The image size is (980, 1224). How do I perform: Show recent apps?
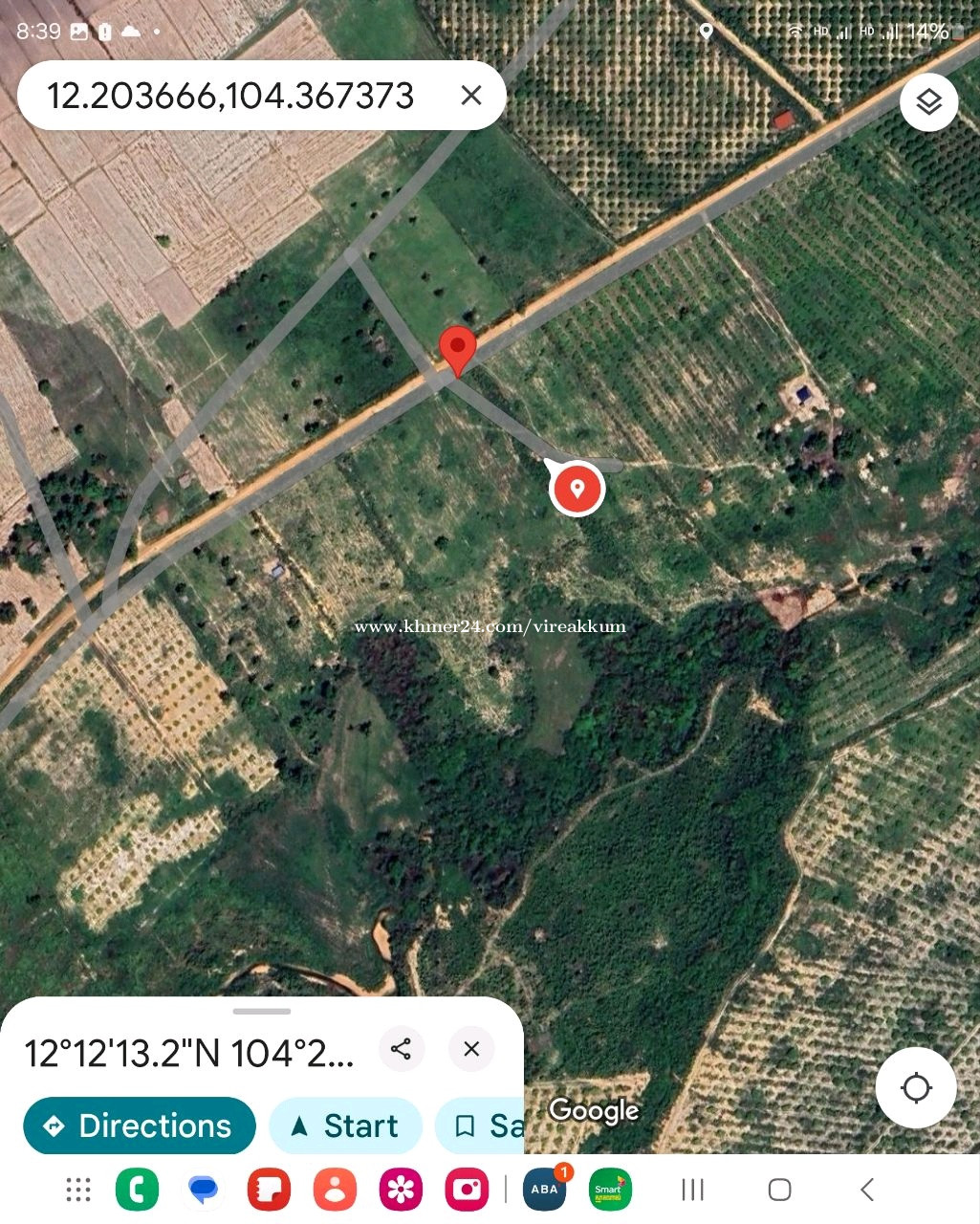[x=692, y=1190]
